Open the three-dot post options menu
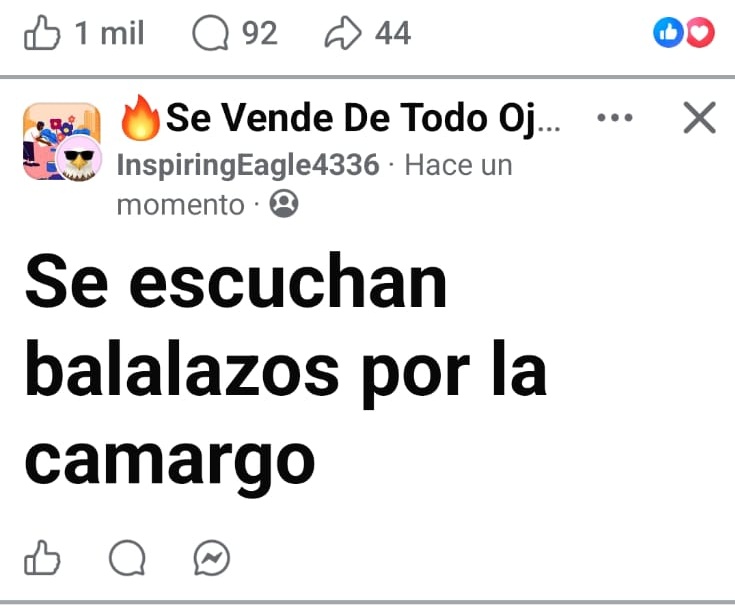 (614, 119)
